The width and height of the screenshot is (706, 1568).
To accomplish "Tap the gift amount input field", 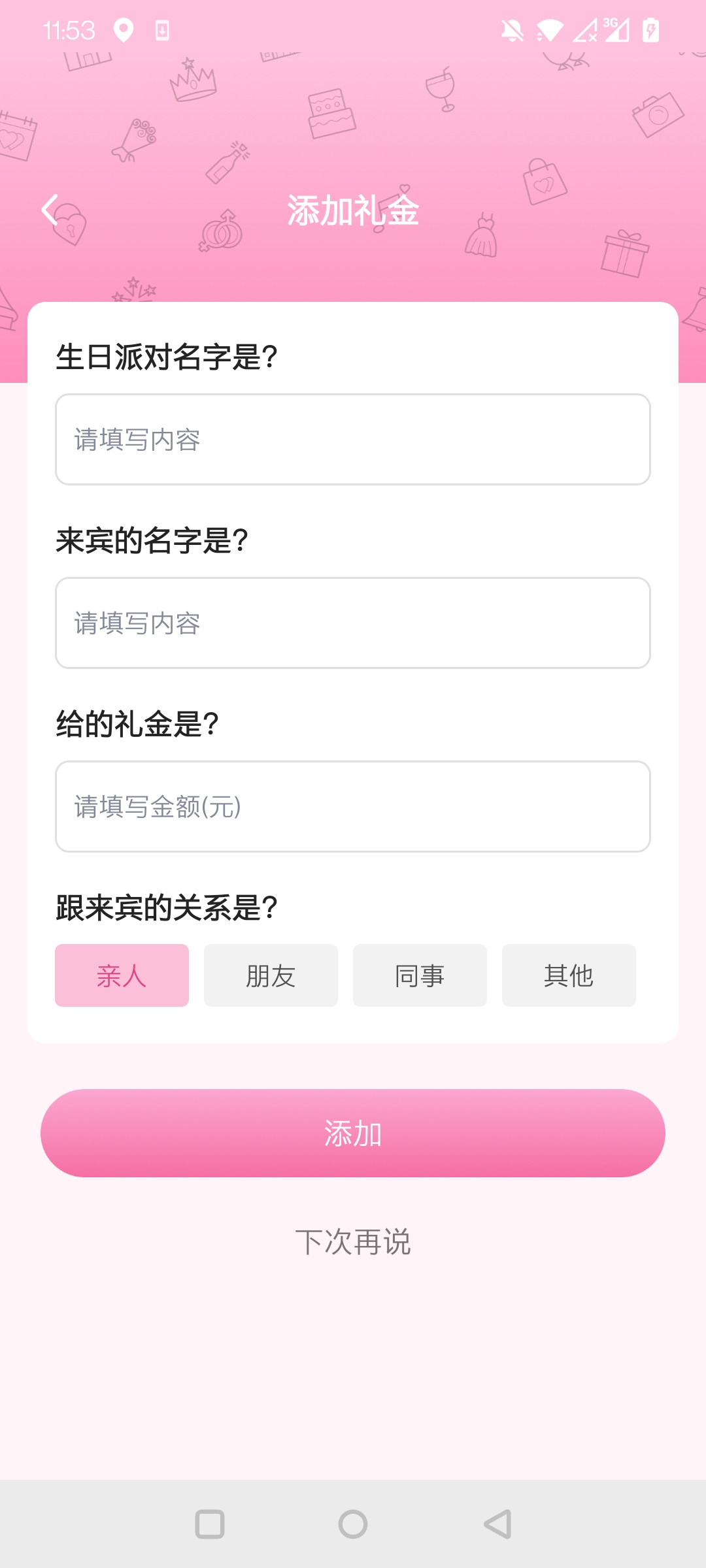I will click(x=353, y=807).
